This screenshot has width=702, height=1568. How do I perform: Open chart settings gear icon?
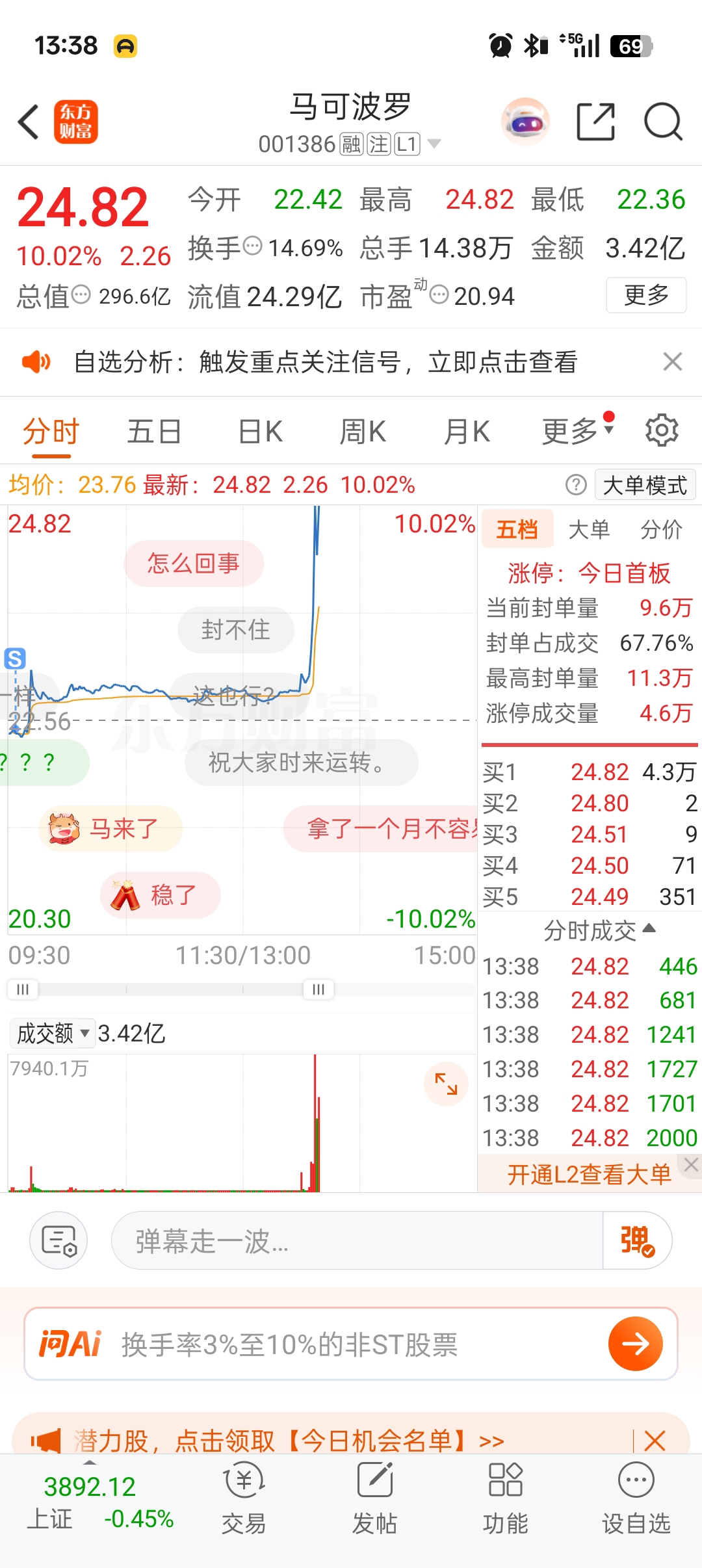[662, 430]
